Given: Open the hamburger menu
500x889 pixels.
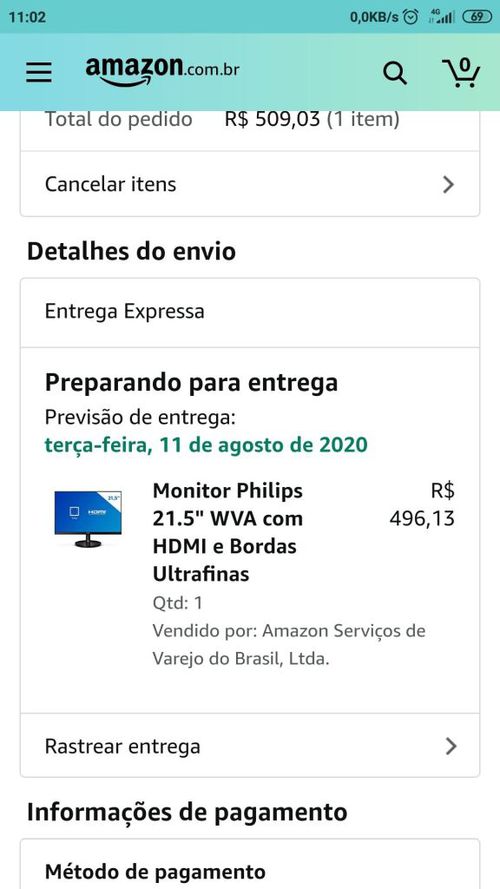Looking at the screenshot, I should point(39,73).
